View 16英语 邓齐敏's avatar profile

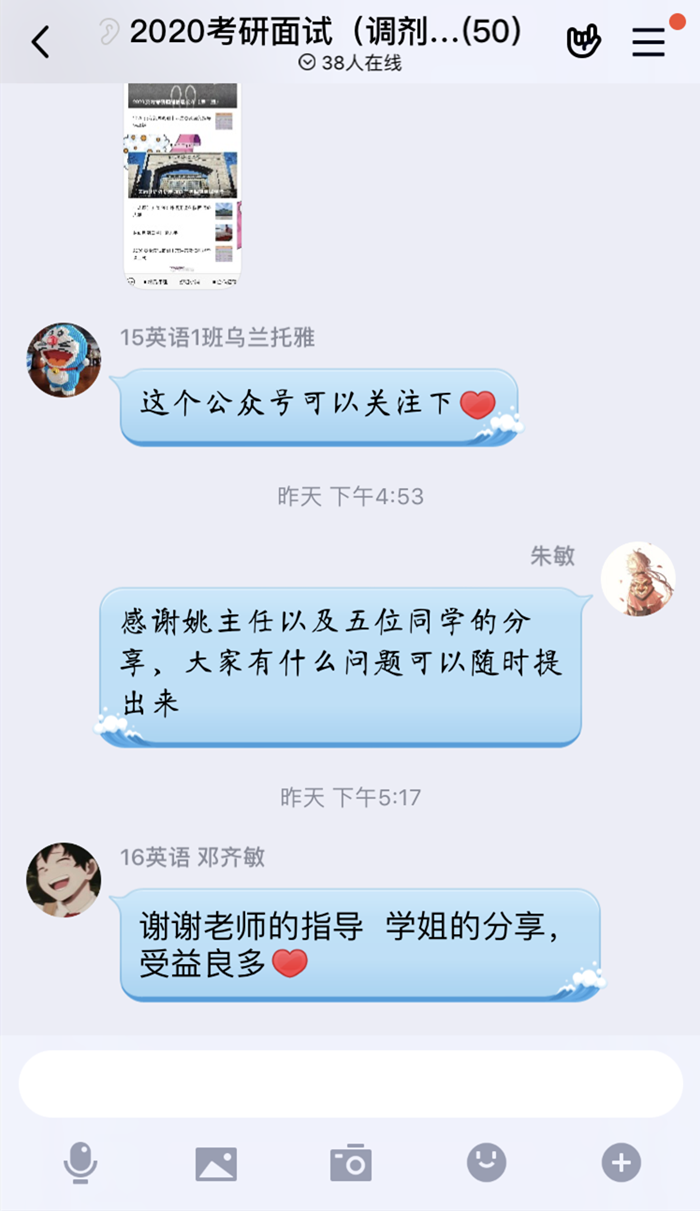click(x=63, y=880)
